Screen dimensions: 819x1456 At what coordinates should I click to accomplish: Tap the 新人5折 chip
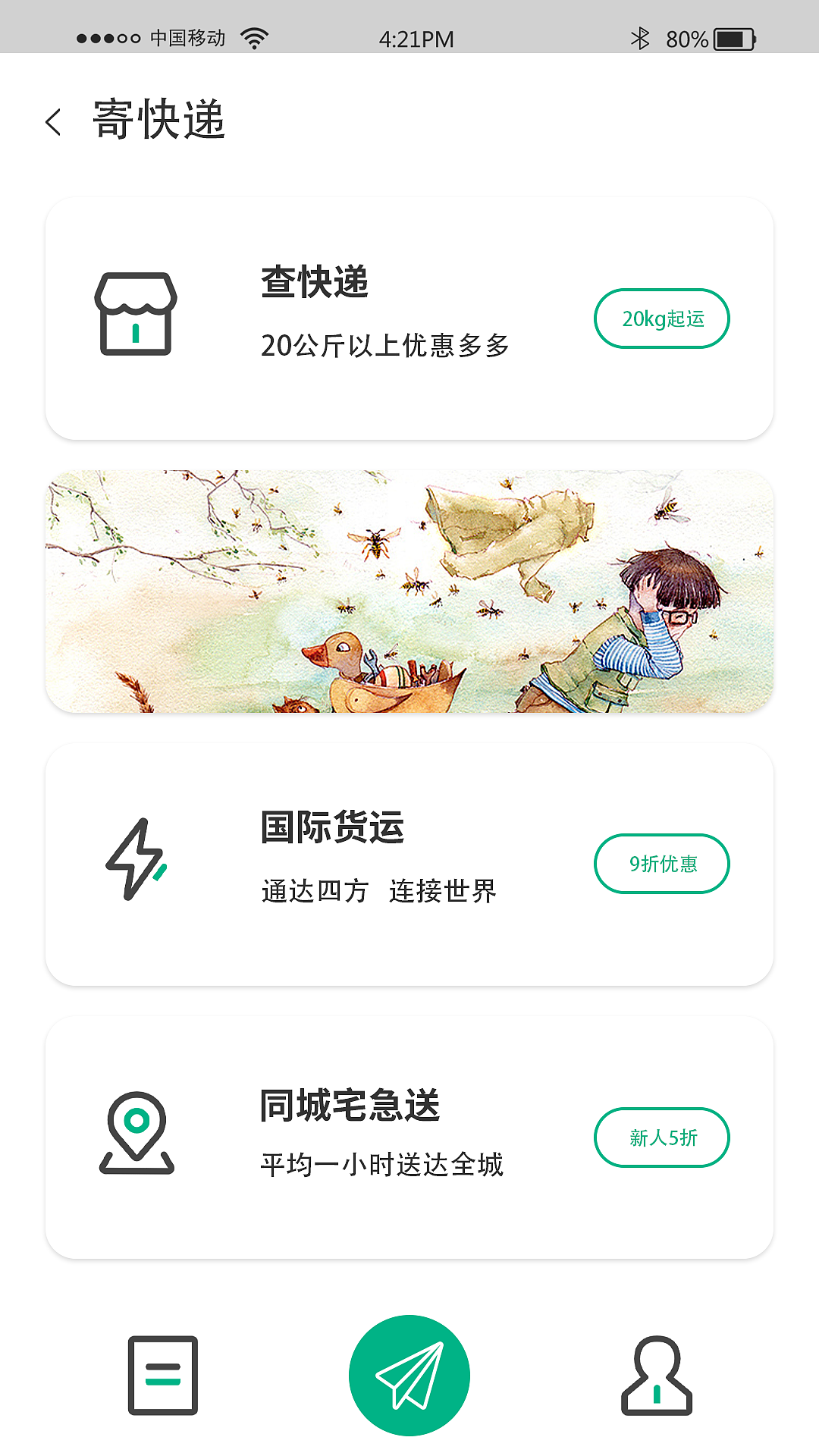pyautogui.click(x=661, y=1137)
